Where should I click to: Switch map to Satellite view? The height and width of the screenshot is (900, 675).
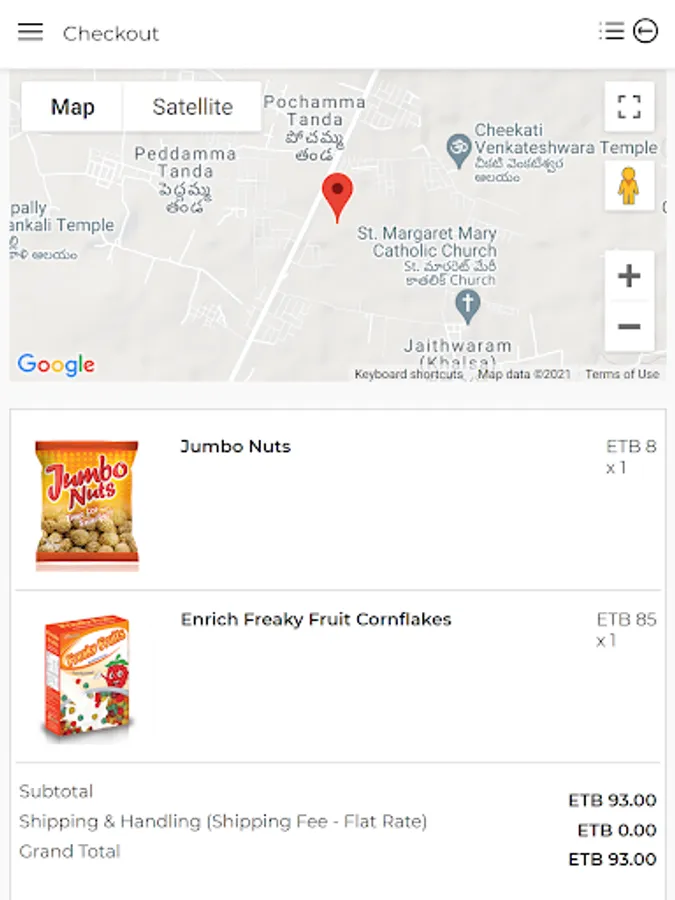tap(192, 107)
